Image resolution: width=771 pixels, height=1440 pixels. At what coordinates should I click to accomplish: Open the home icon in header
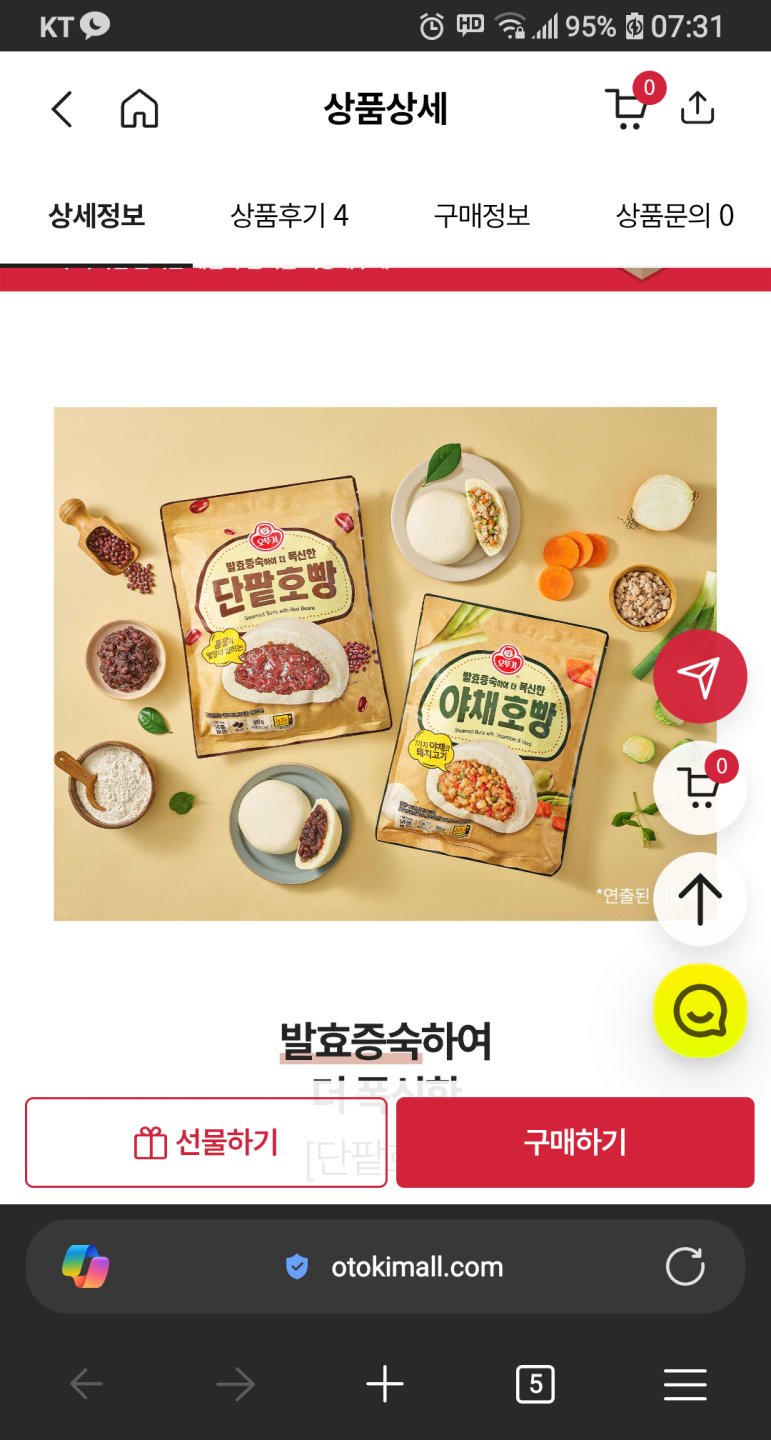[139, 109]
